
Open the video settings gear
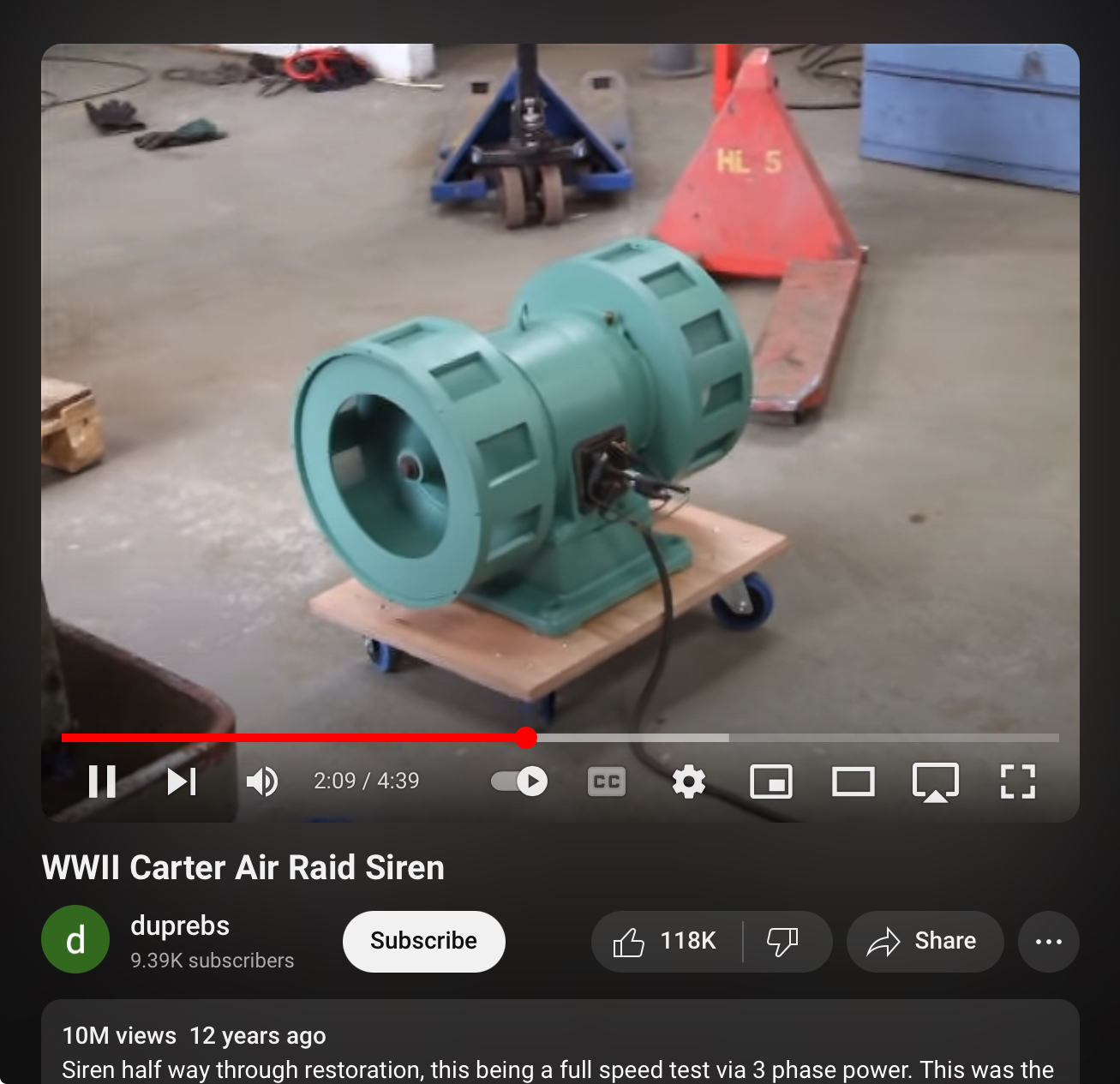click(689, 781)
